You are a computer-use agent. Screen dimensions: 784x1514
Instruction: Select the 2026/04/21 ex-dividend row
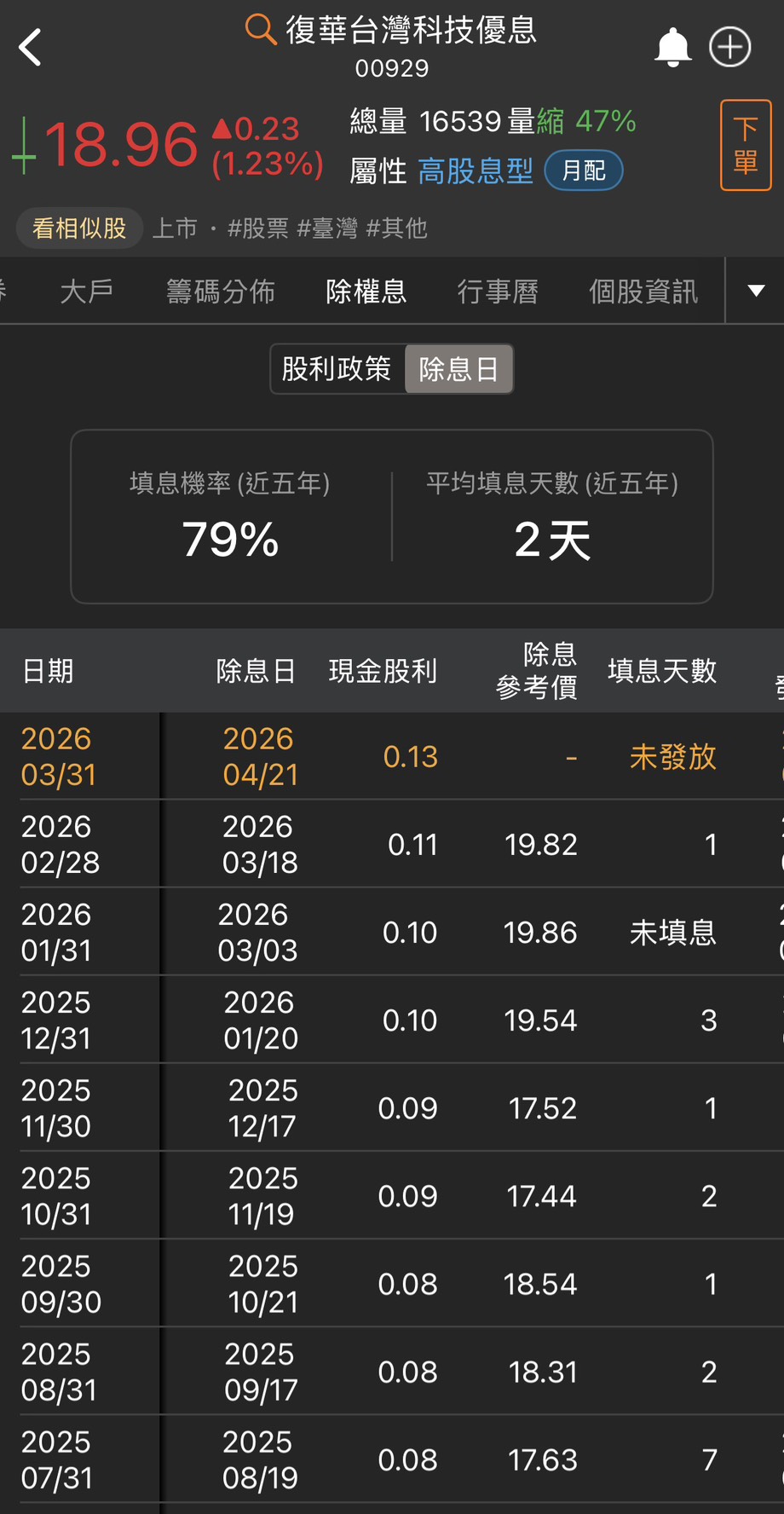pos(392,756)
